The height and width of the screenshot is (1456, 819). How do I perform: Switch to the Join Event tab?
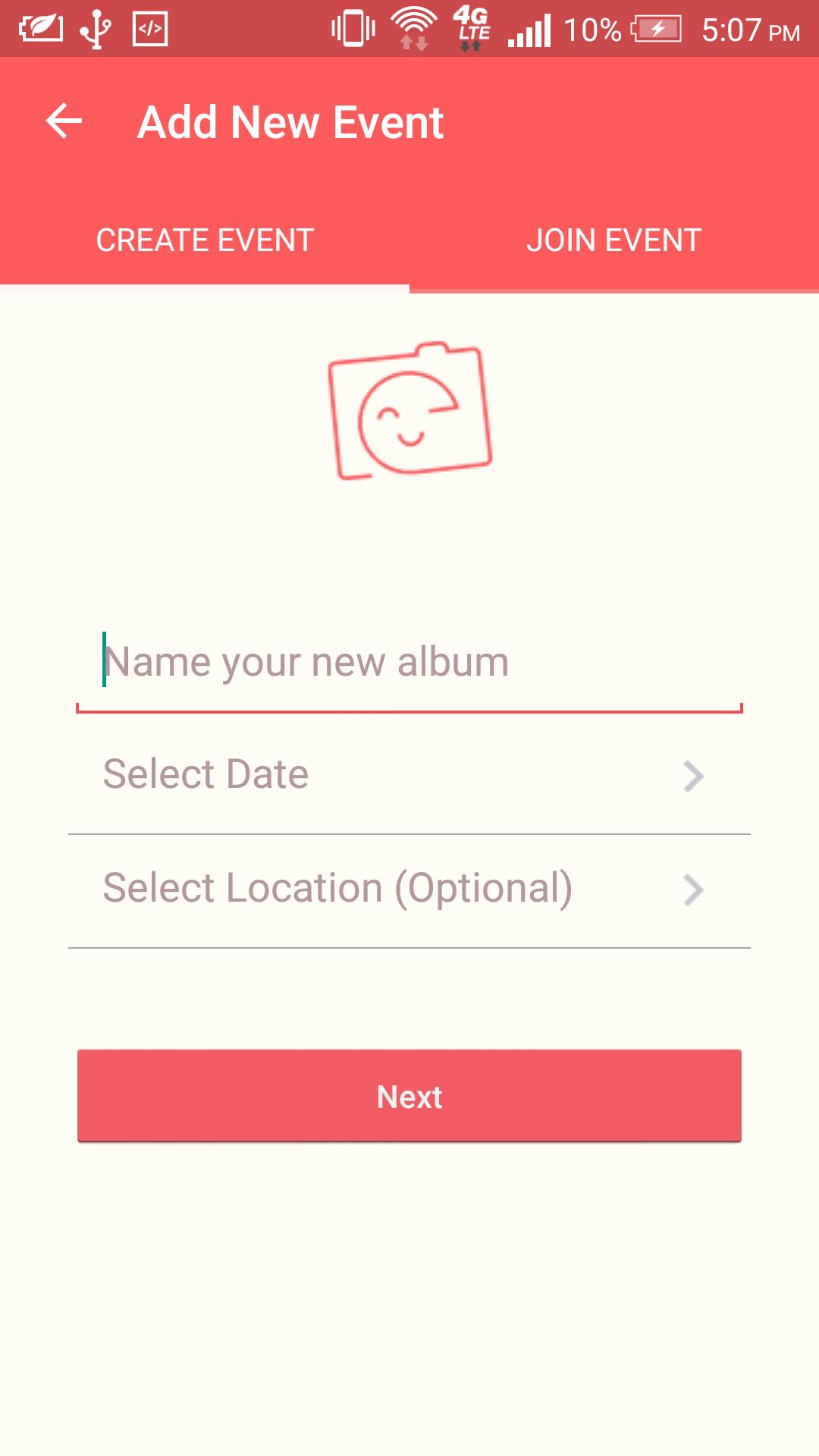pyautogui.click(x=613, y=240)
